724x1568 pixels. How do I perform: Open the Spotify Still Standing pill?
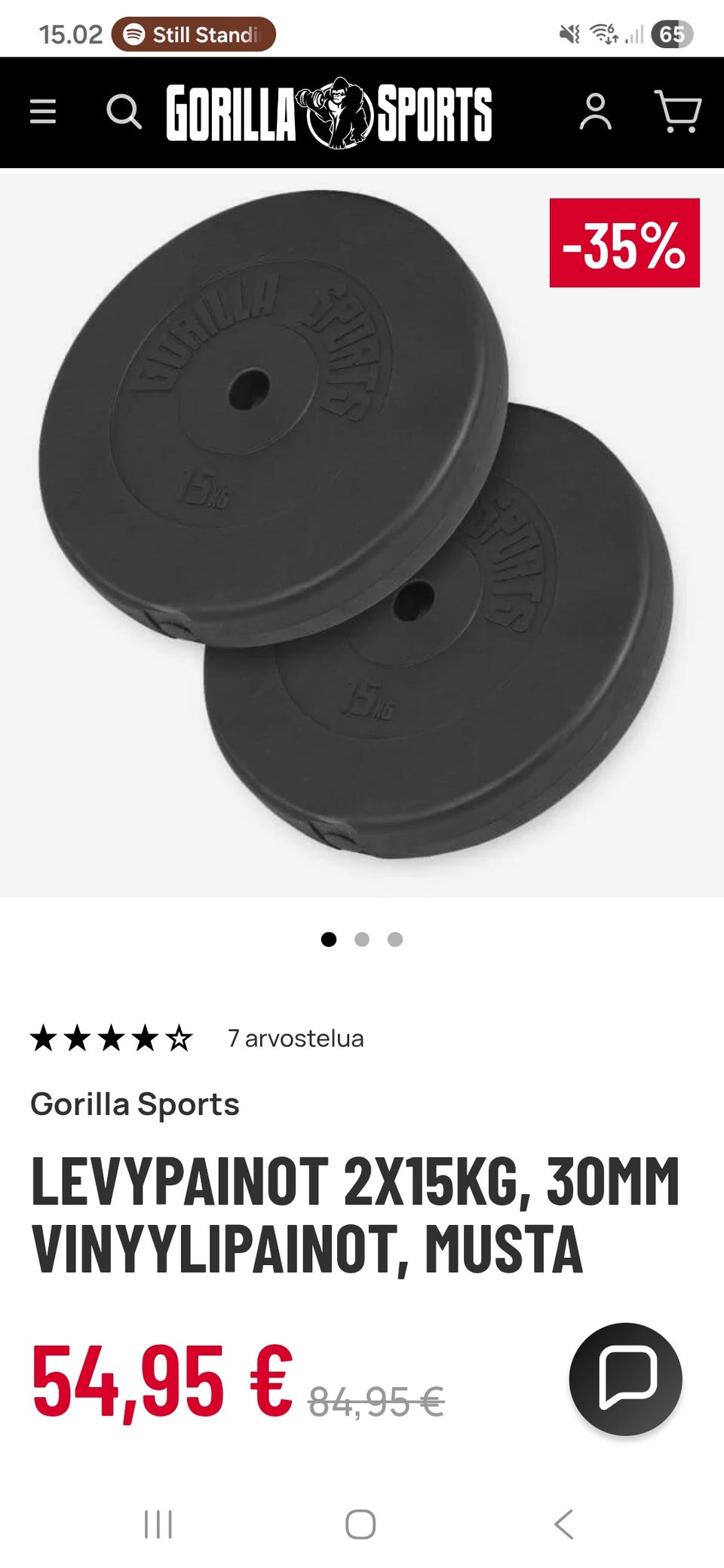click(x=194, y=35)
